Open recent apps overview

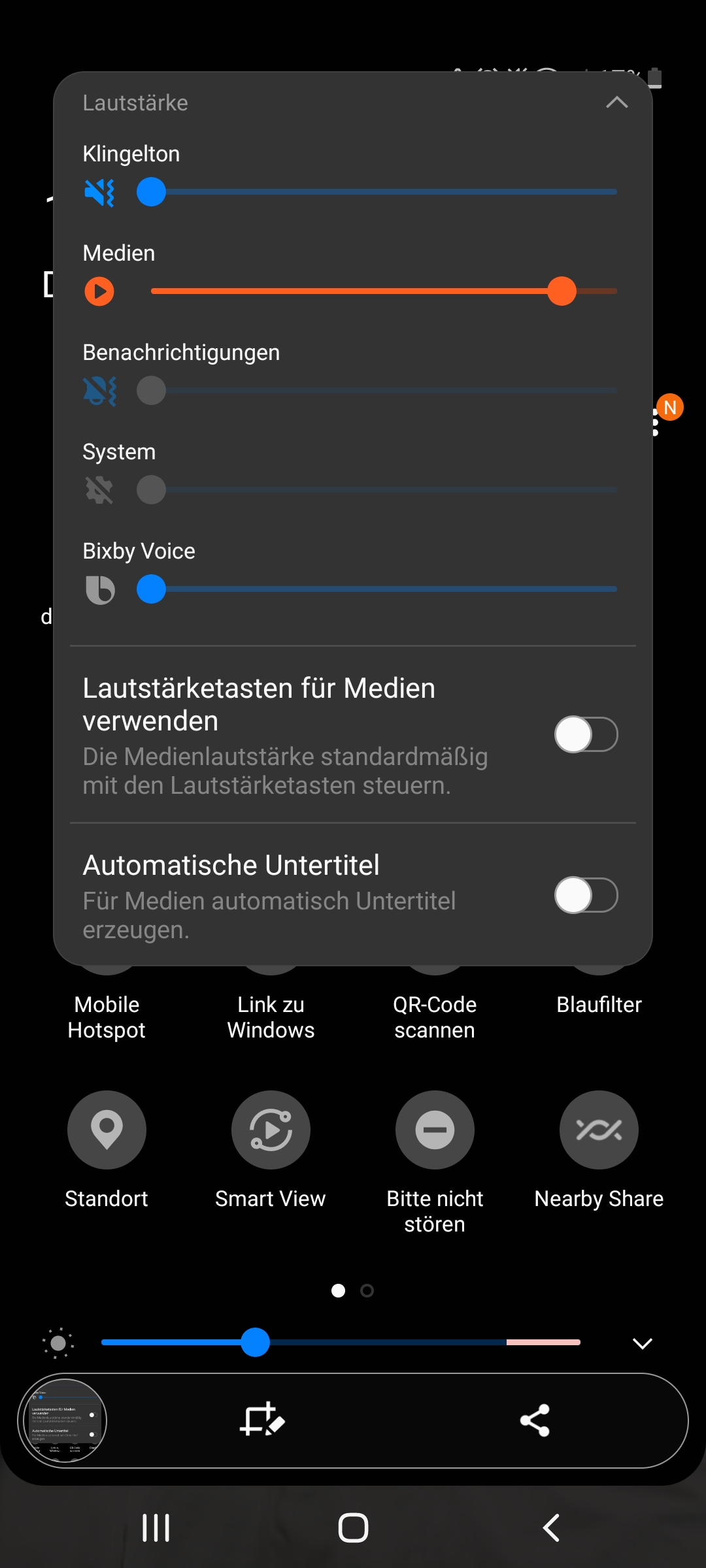coord(155,1527)
